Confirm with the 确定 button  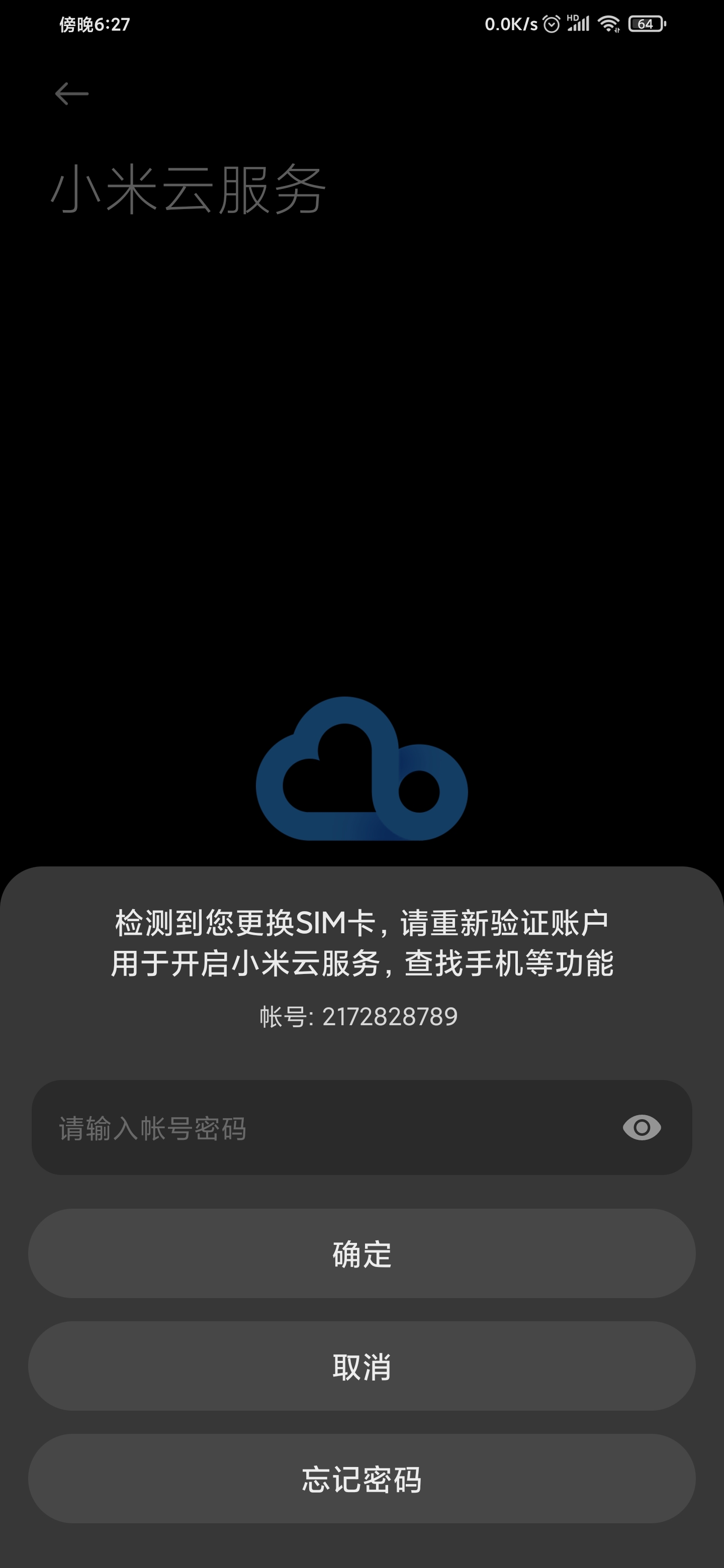coord(361,1254)
